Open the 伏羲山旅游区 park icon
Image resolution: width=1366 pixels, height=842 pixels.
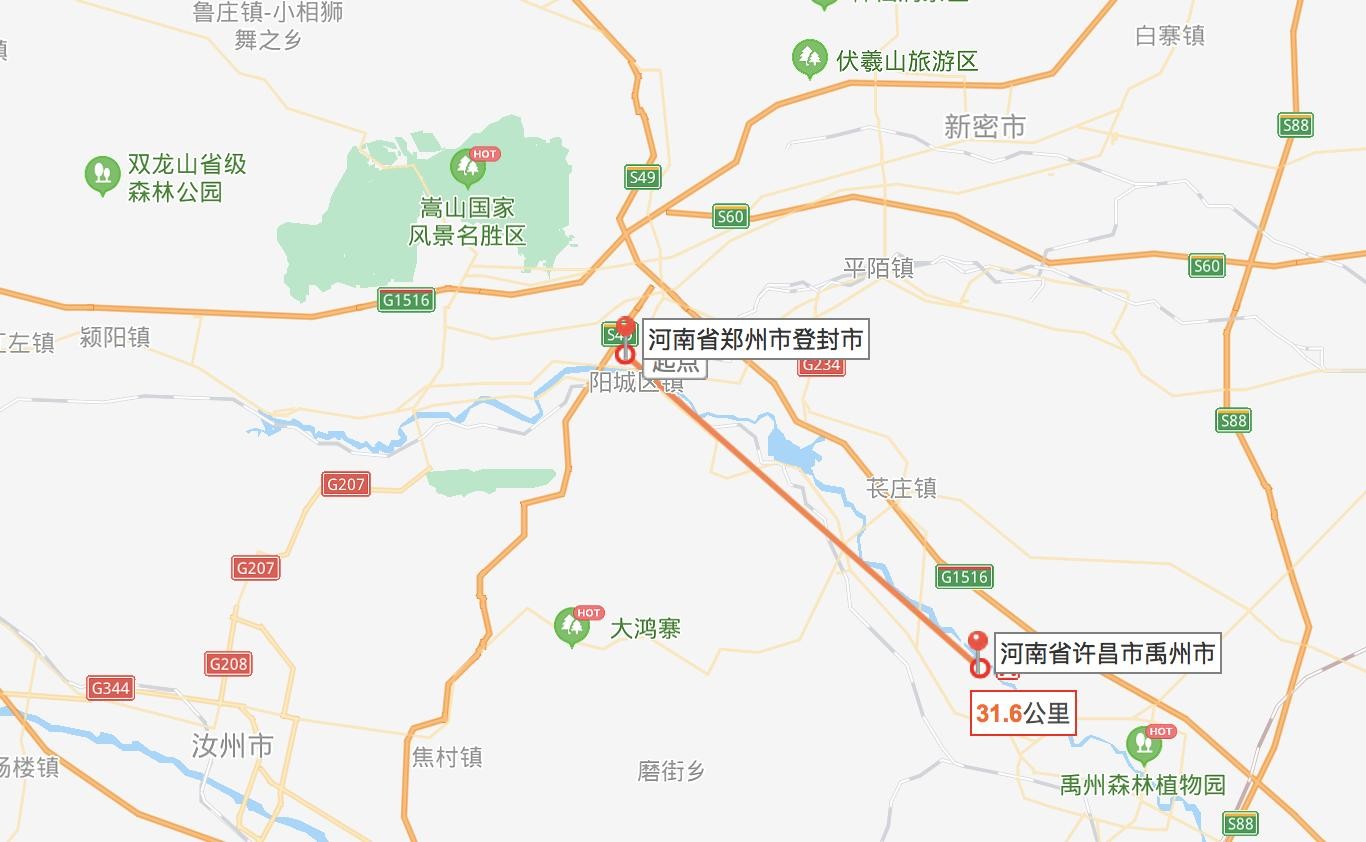tap(808, 59)
